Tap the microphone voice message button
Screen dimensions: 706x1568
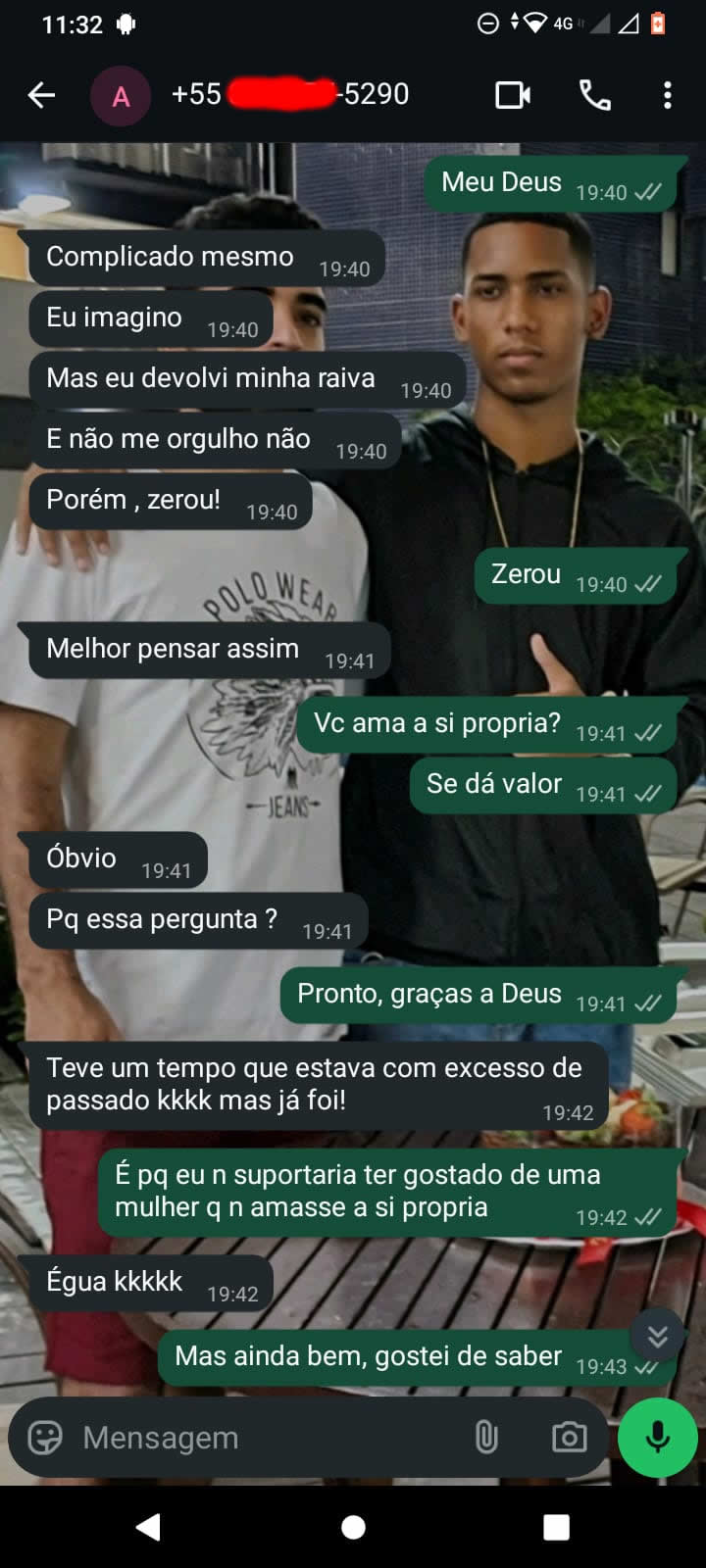(658, 1438)
